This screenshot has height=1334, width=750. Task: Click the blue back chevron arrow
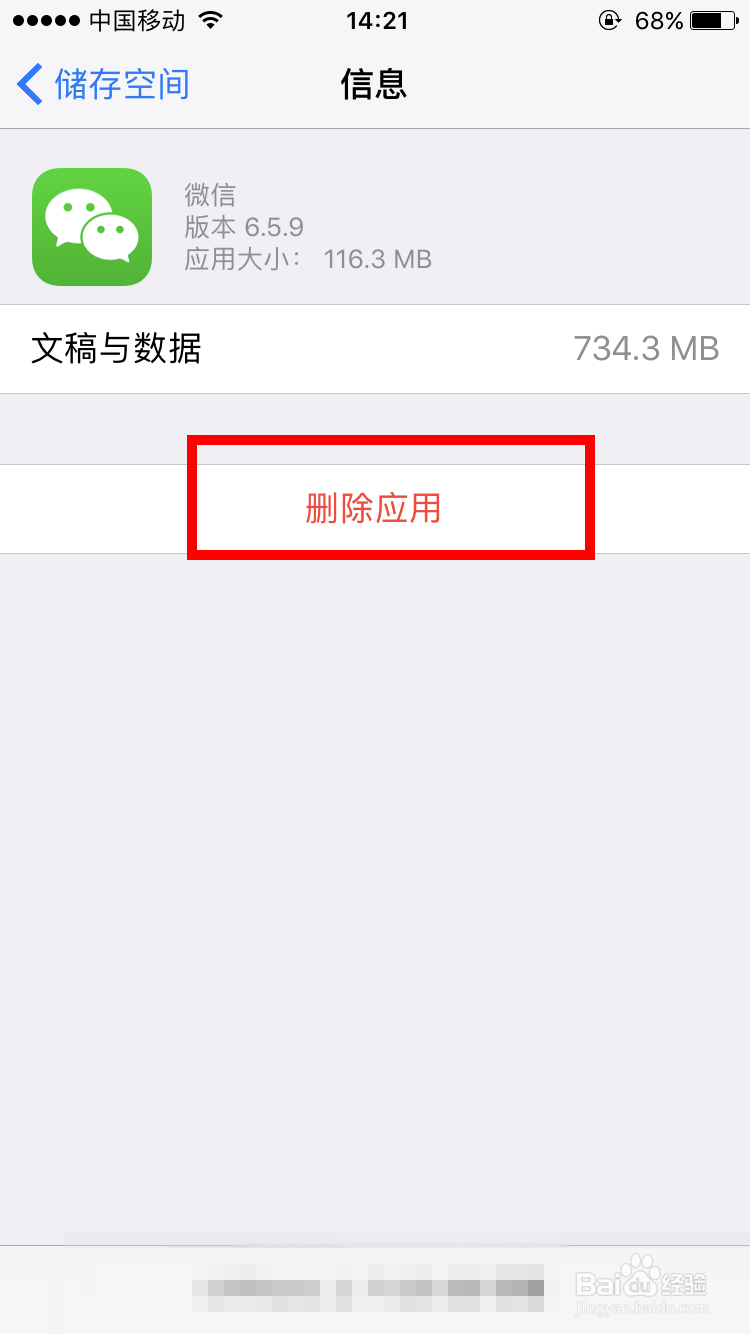(28, 84)
